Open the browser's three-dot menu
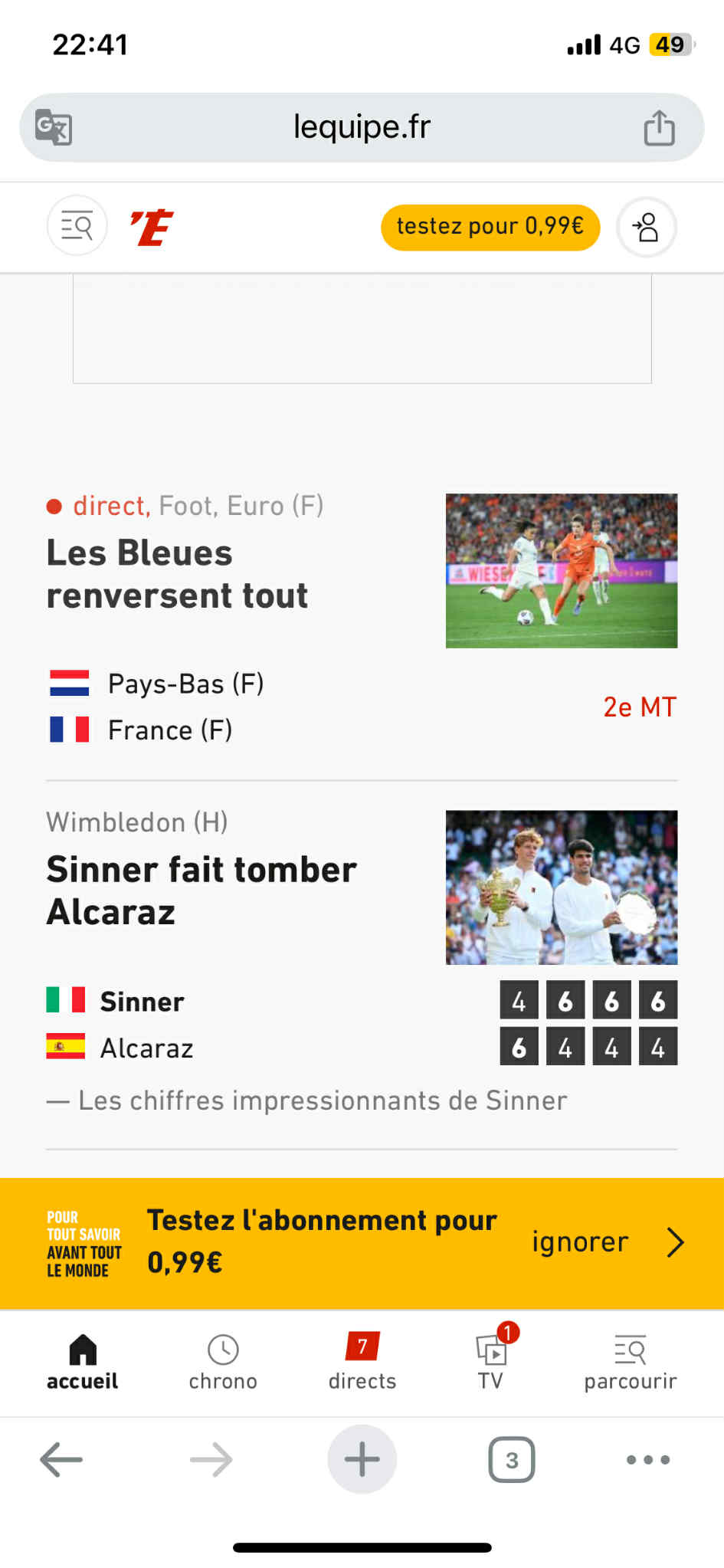 point(648,1459)
